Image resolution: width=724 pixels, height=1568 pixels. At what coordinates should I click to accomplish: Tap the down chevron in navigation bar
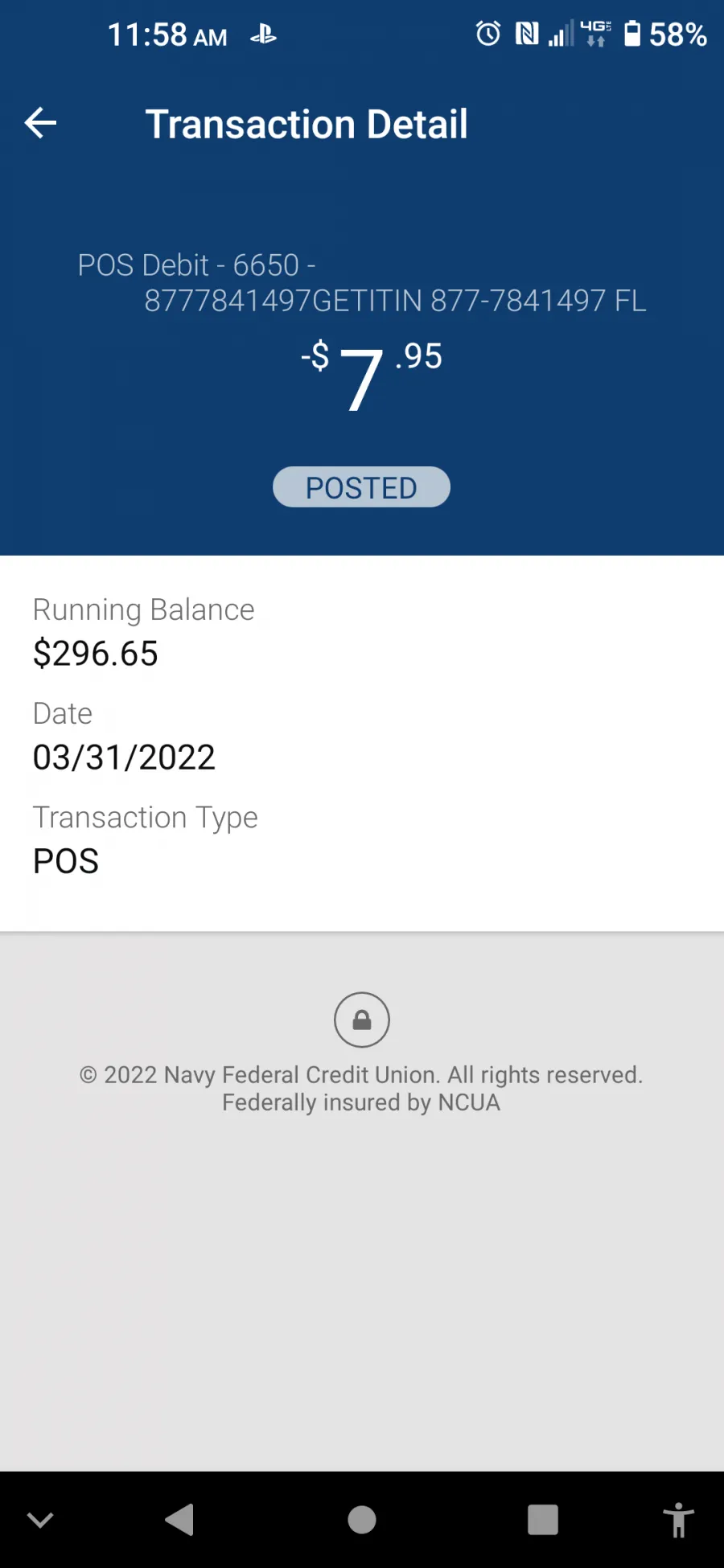pos(40,1520)
